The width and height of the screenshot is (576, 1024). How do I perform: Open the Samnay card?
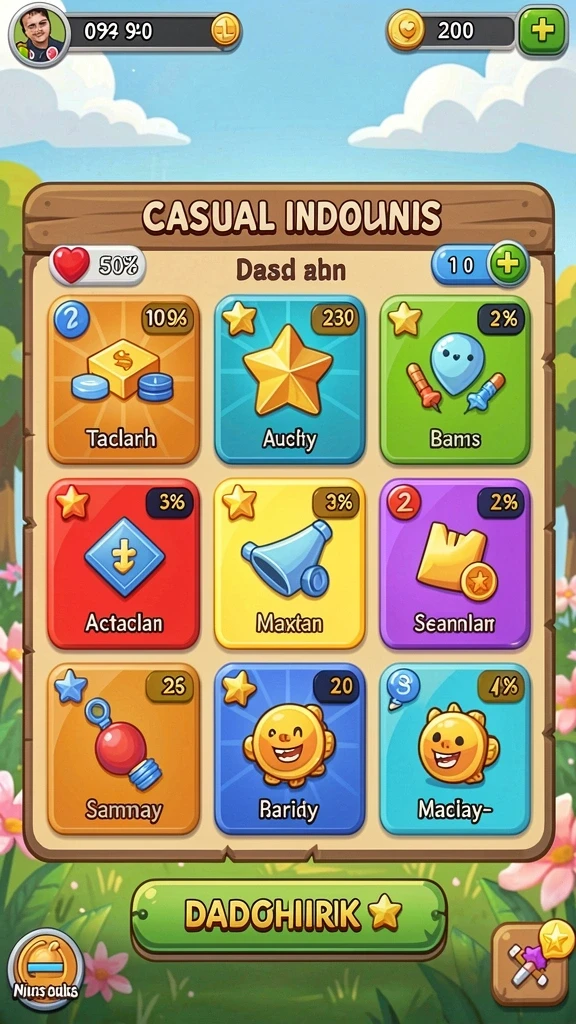[123, 749]
